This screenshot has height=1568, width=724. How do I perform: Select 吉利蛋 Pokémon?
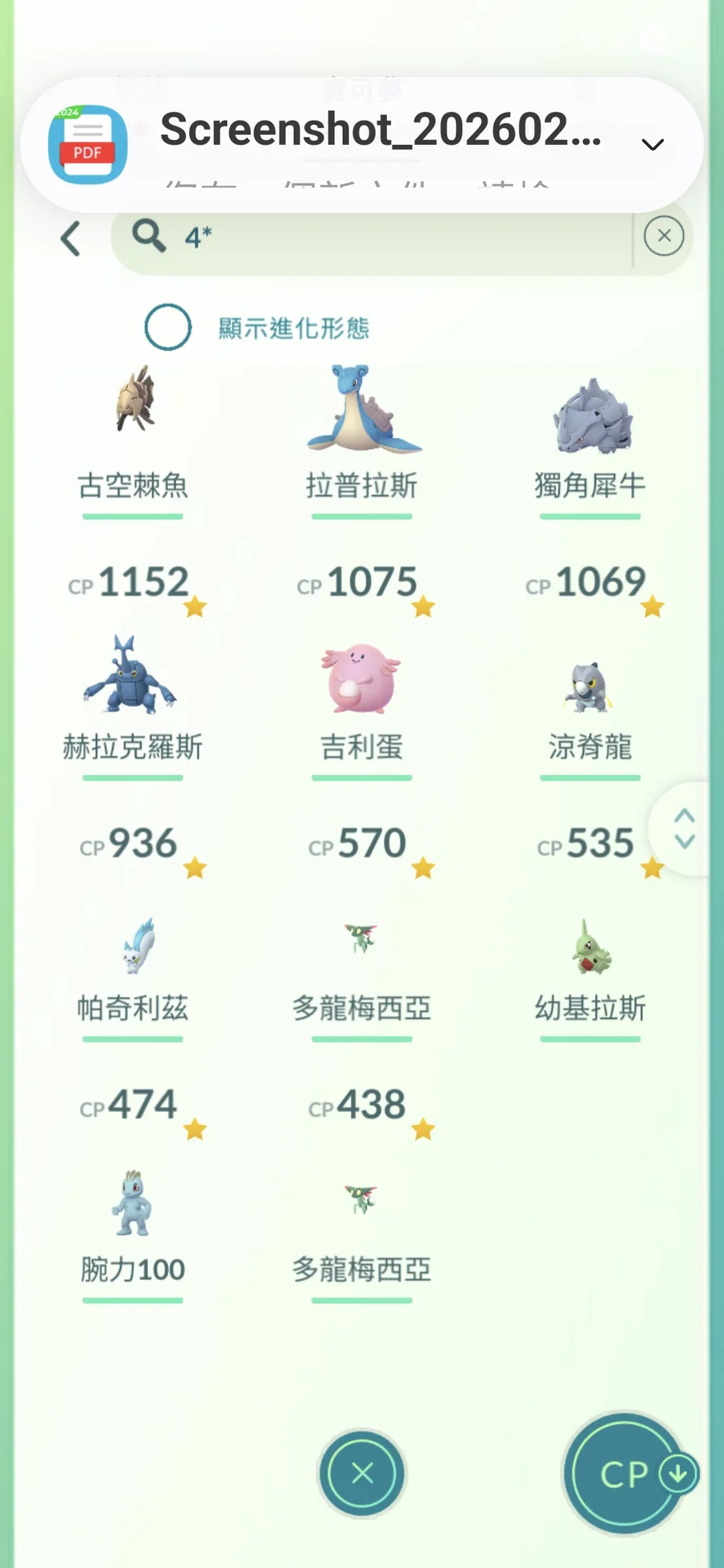(x=361, y=679)
